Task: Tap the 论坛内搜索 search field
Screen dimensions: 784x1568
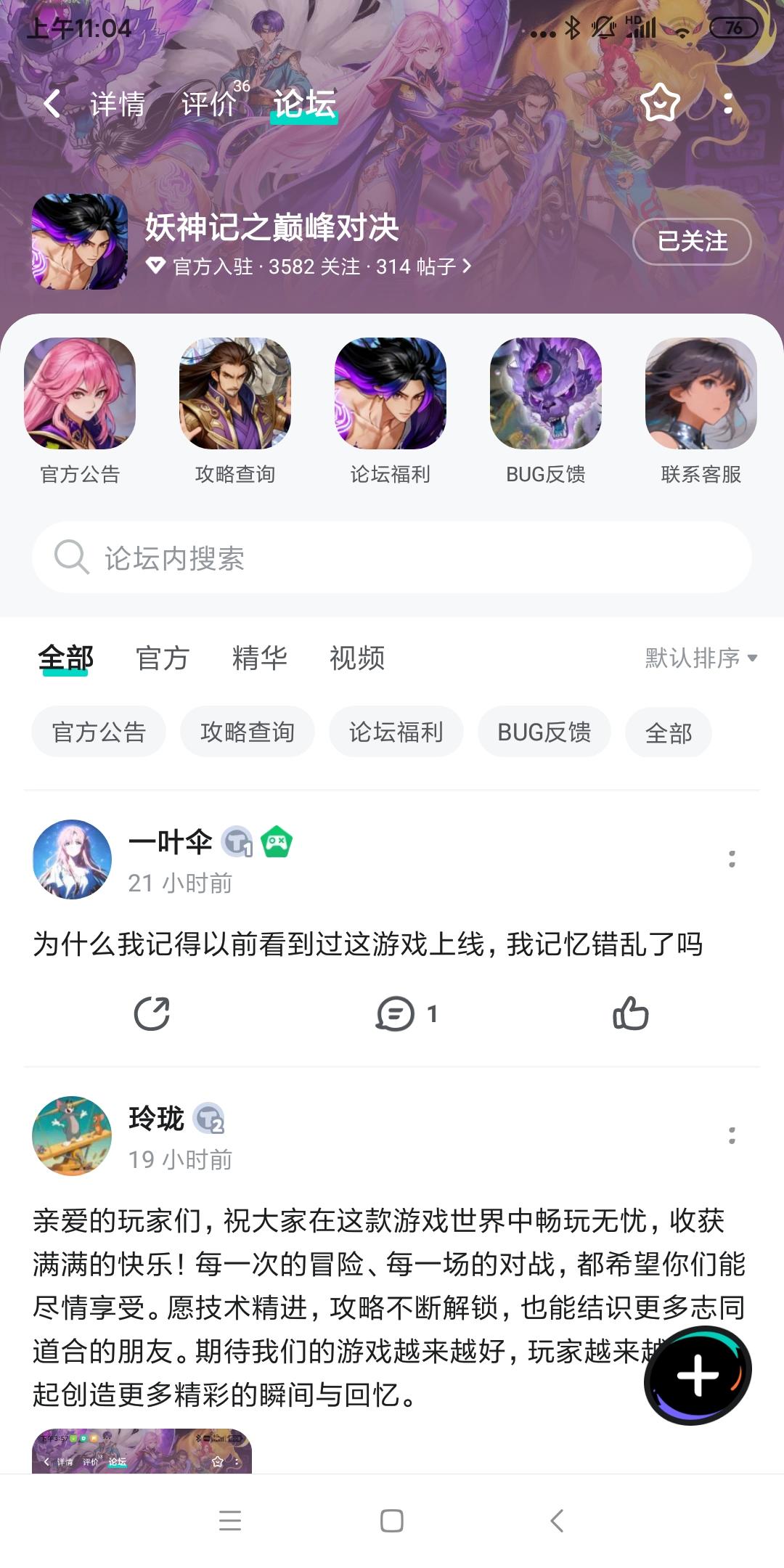Action: pyautogui.click(x=392, y=558)
